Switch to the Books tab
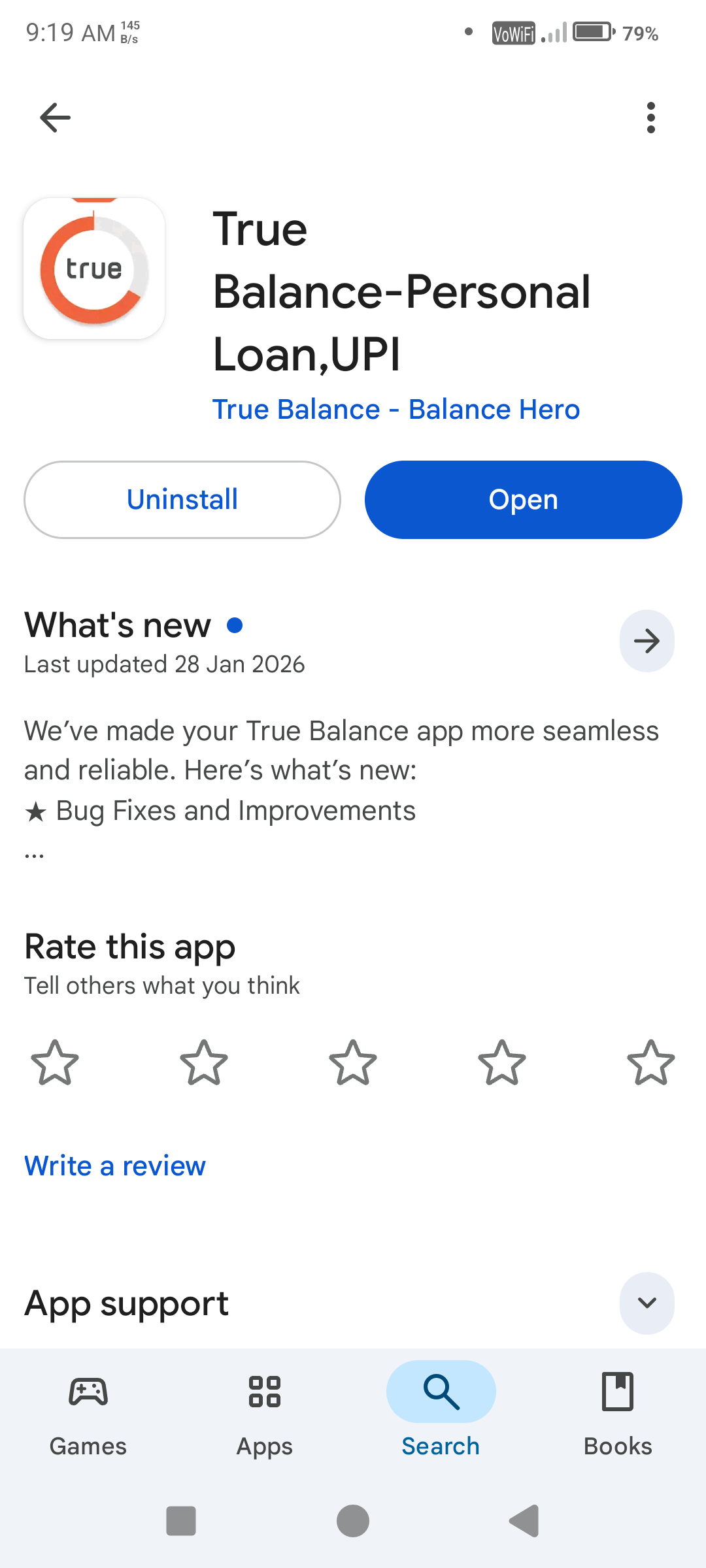The height and width of the screenshot is (1568, 706). tap(618, 1410)
